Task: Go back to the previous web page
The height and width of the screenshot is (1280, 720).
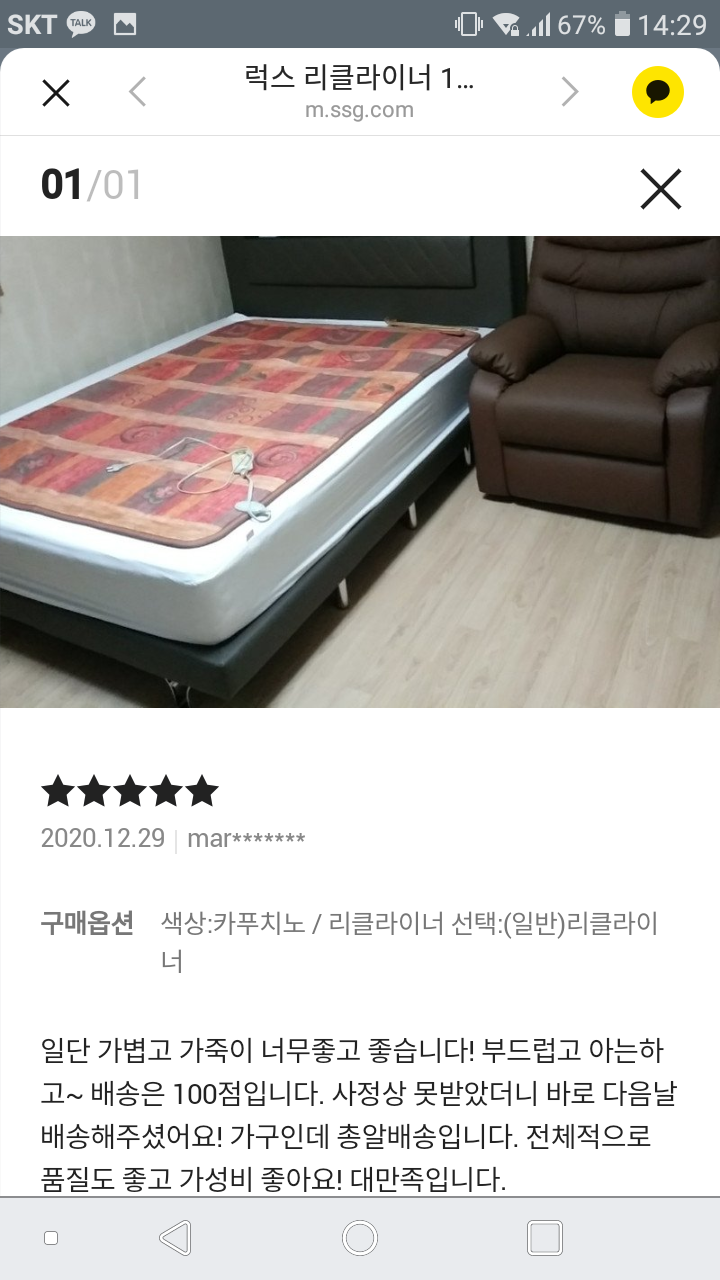Action: coord(138,93)
